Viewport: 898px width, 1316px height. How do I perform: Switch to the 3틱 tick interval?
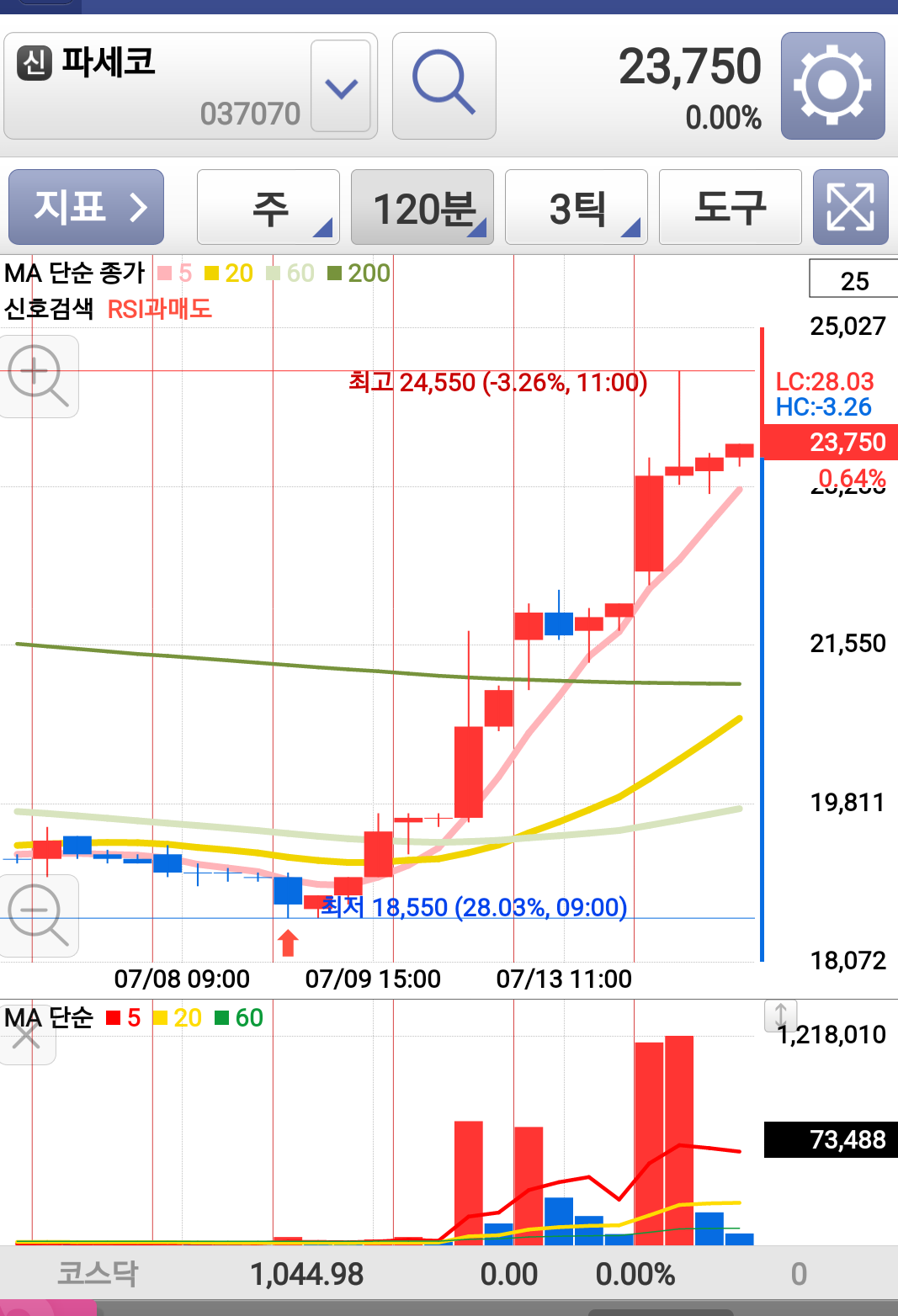[577, 208]
